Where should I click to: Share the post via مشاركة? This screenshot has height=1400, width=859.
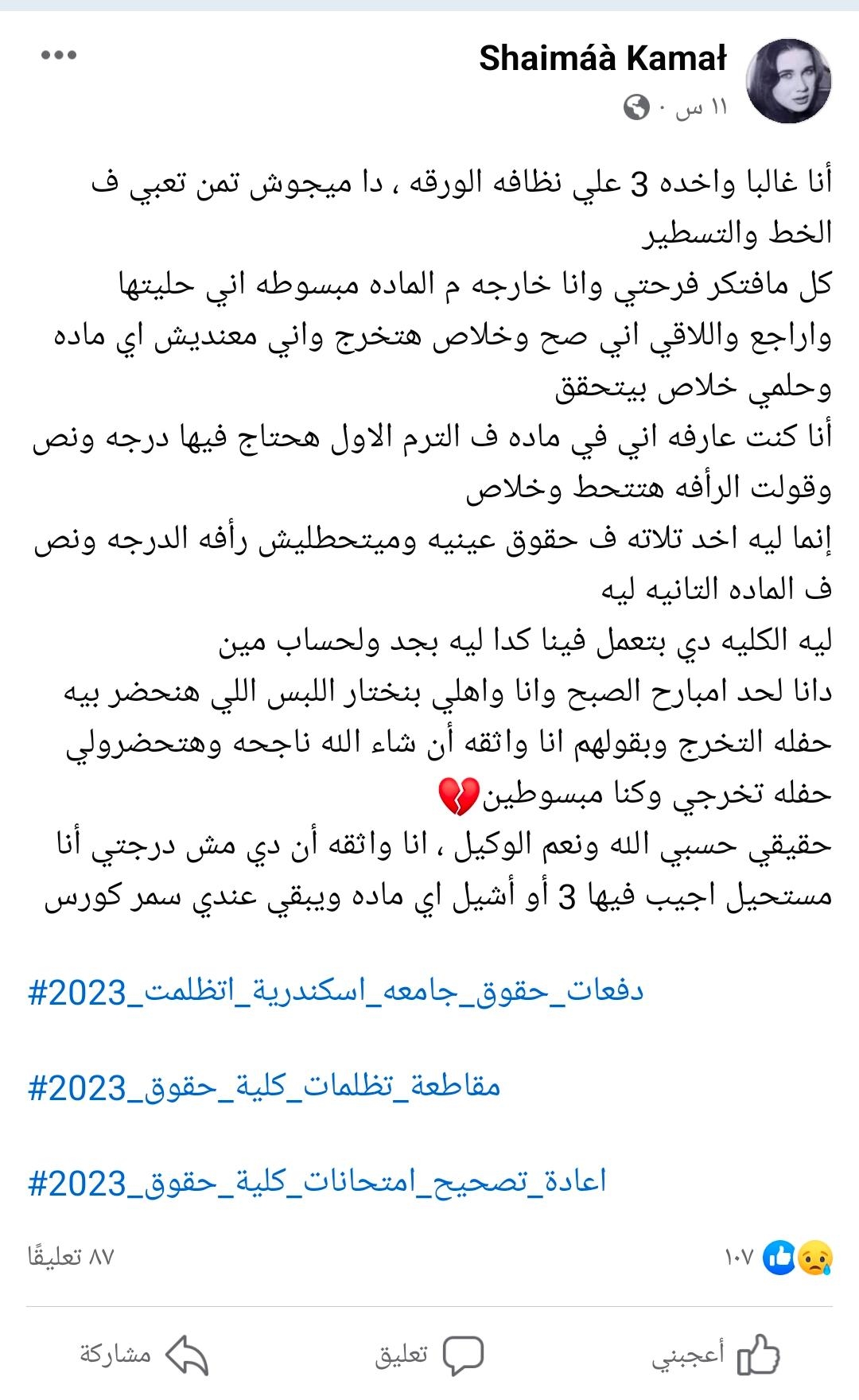click(x=143, y=1355)
